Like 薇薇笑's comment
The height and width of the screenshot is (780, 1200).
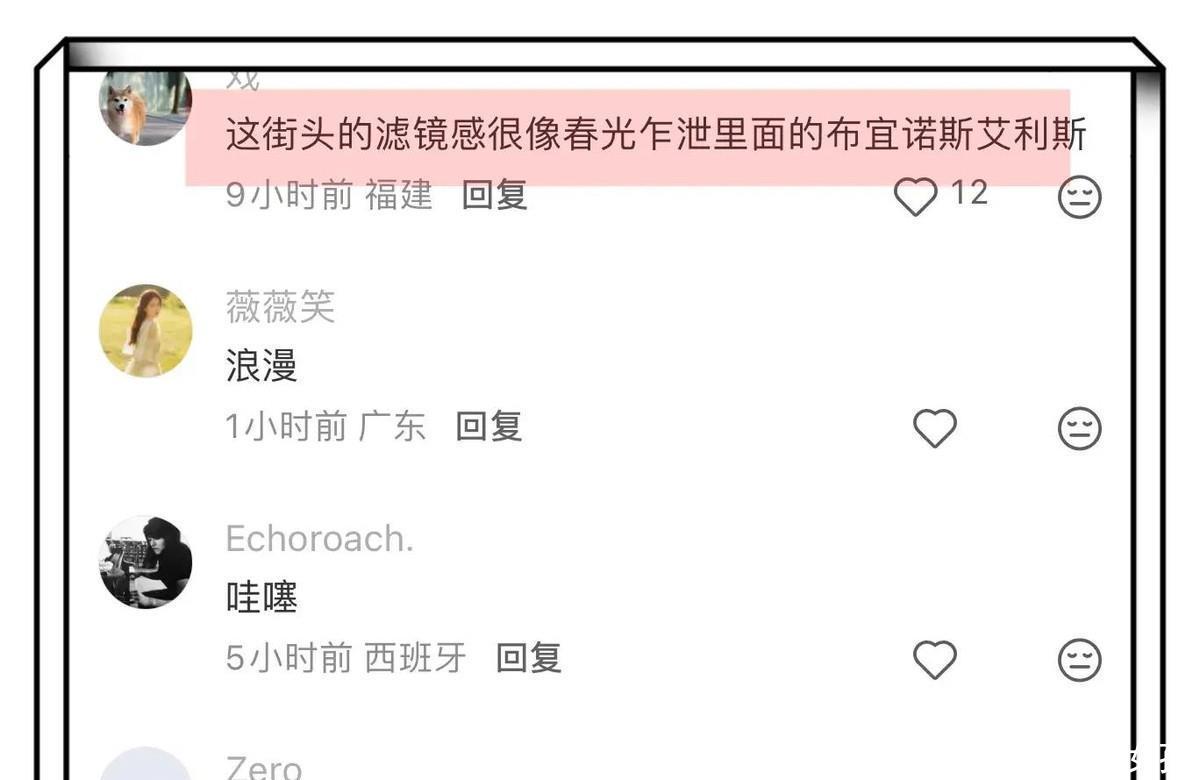tap(936, 428)
